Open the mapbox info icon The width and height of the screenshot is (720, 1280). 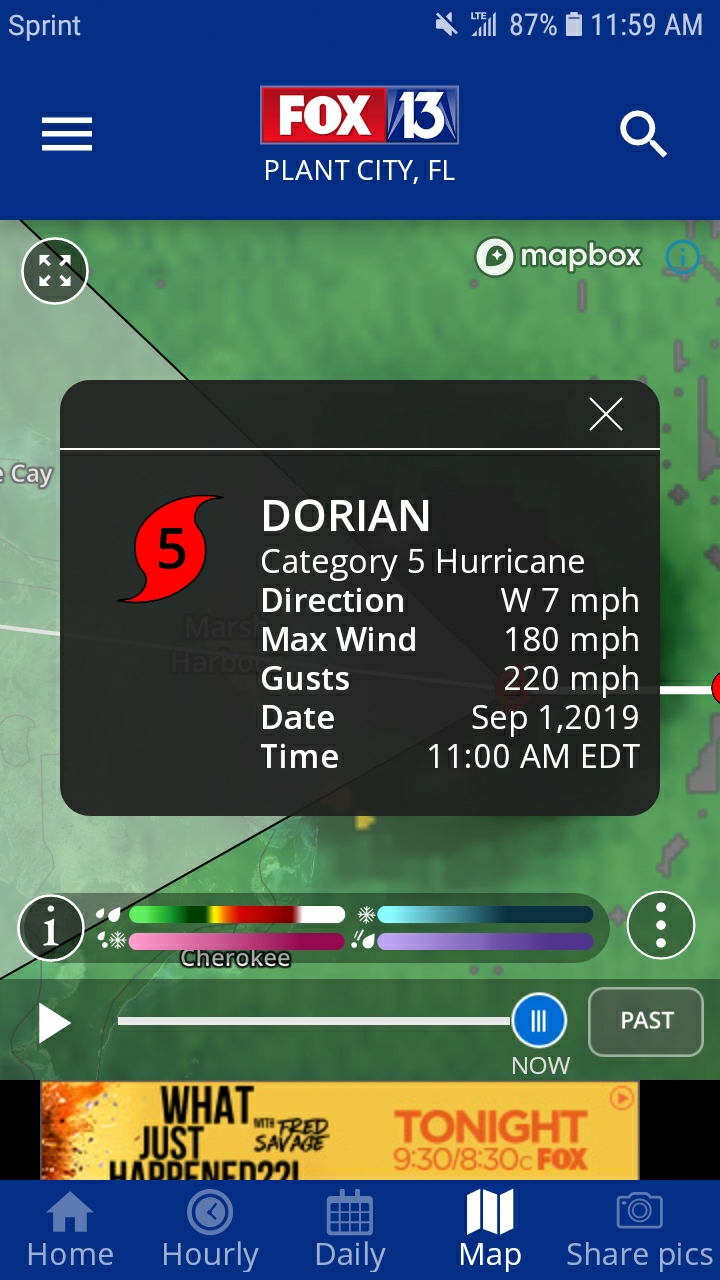683,258
